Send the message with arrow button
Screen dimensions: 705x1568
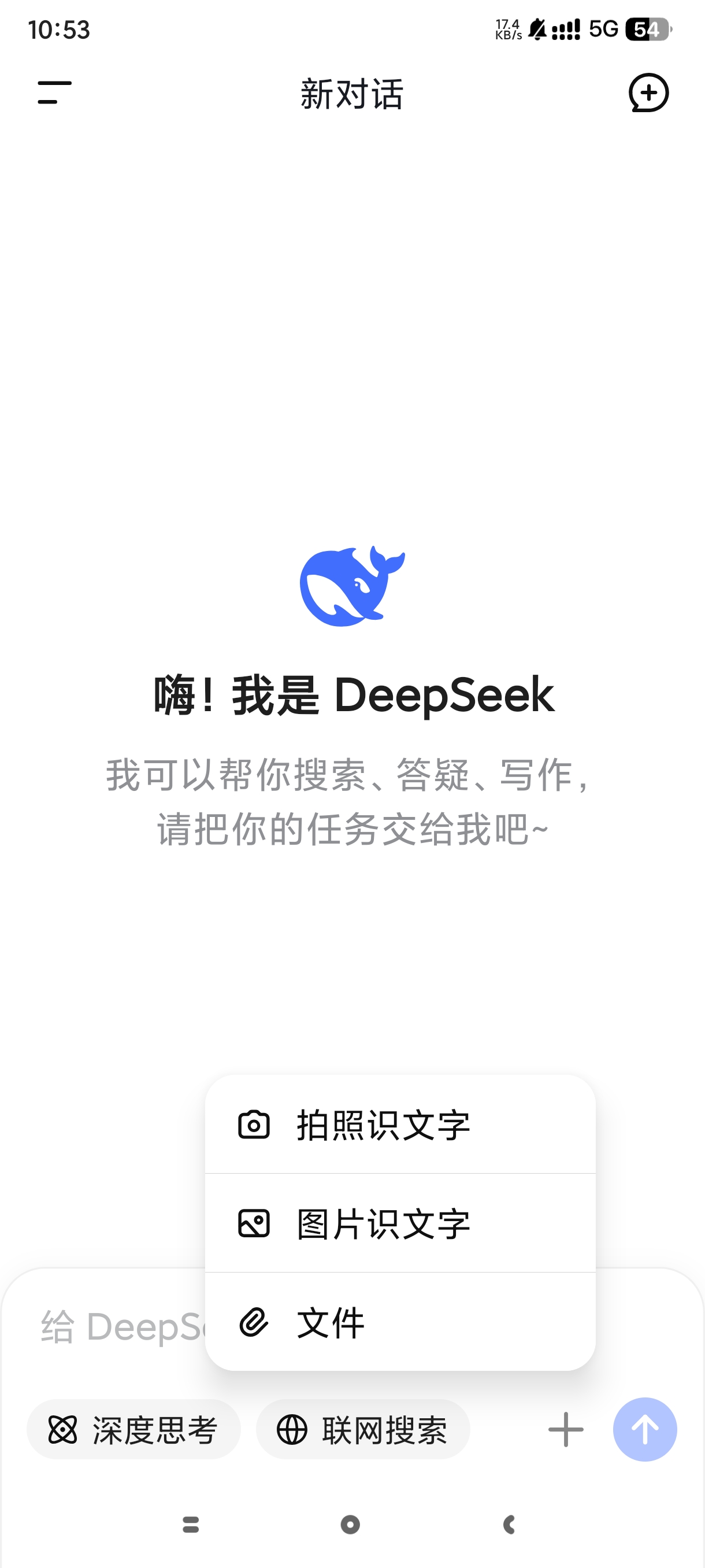644,1429
